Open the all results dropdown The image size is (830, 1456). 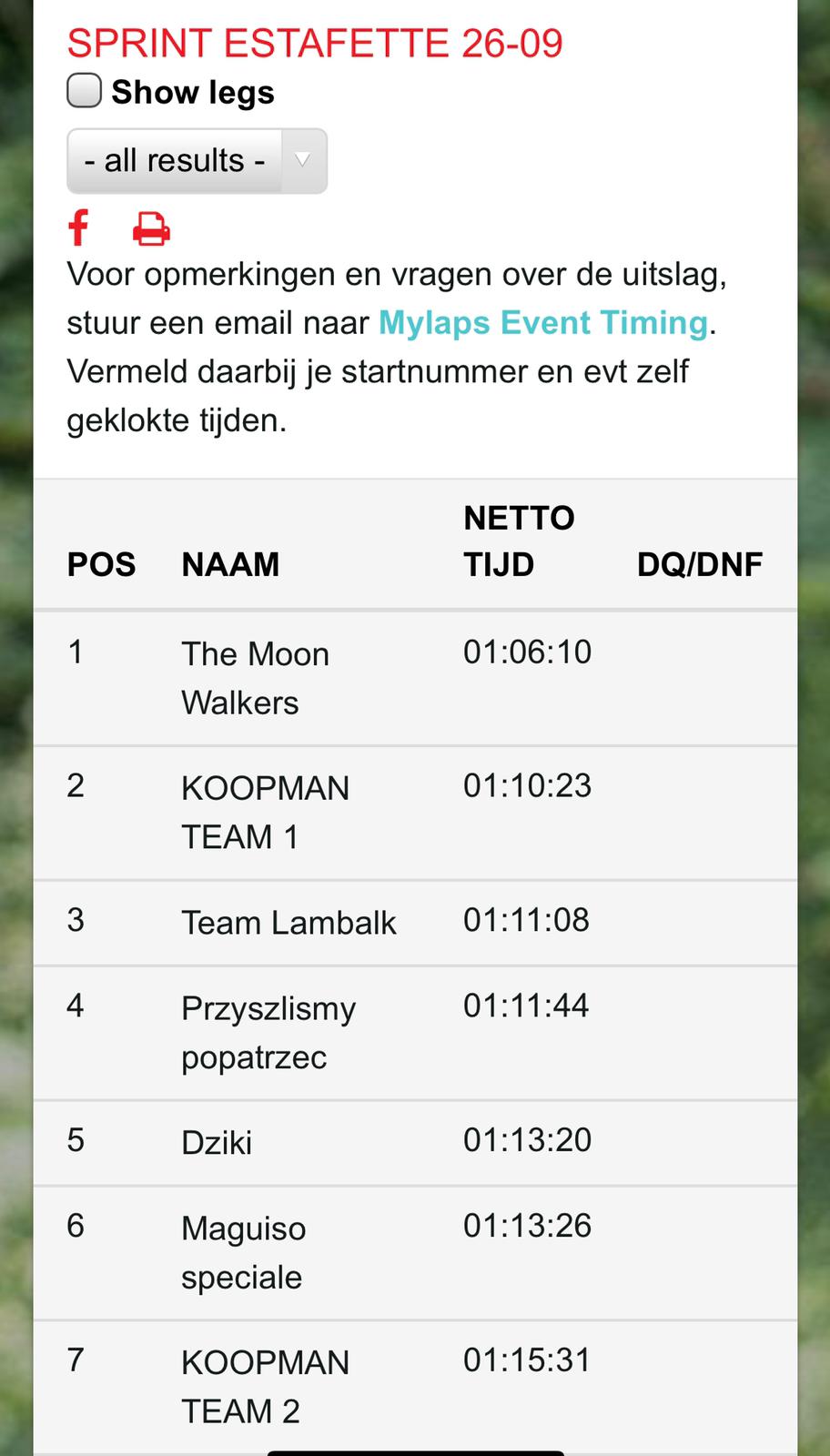197,161
